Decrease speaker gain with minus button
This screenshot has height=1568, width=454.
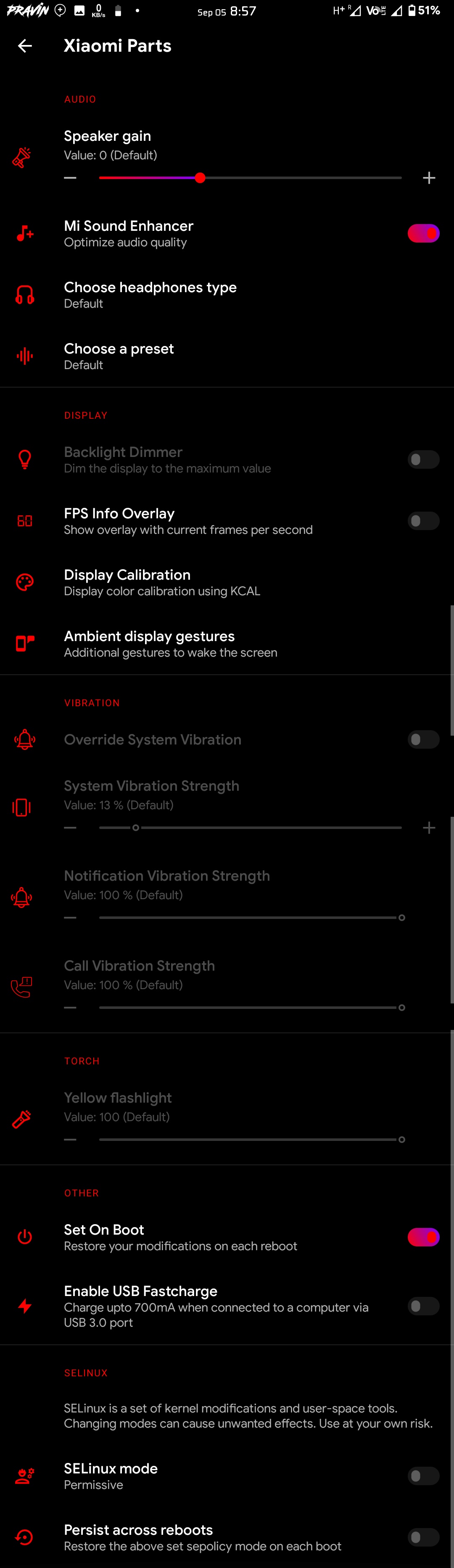70,178
